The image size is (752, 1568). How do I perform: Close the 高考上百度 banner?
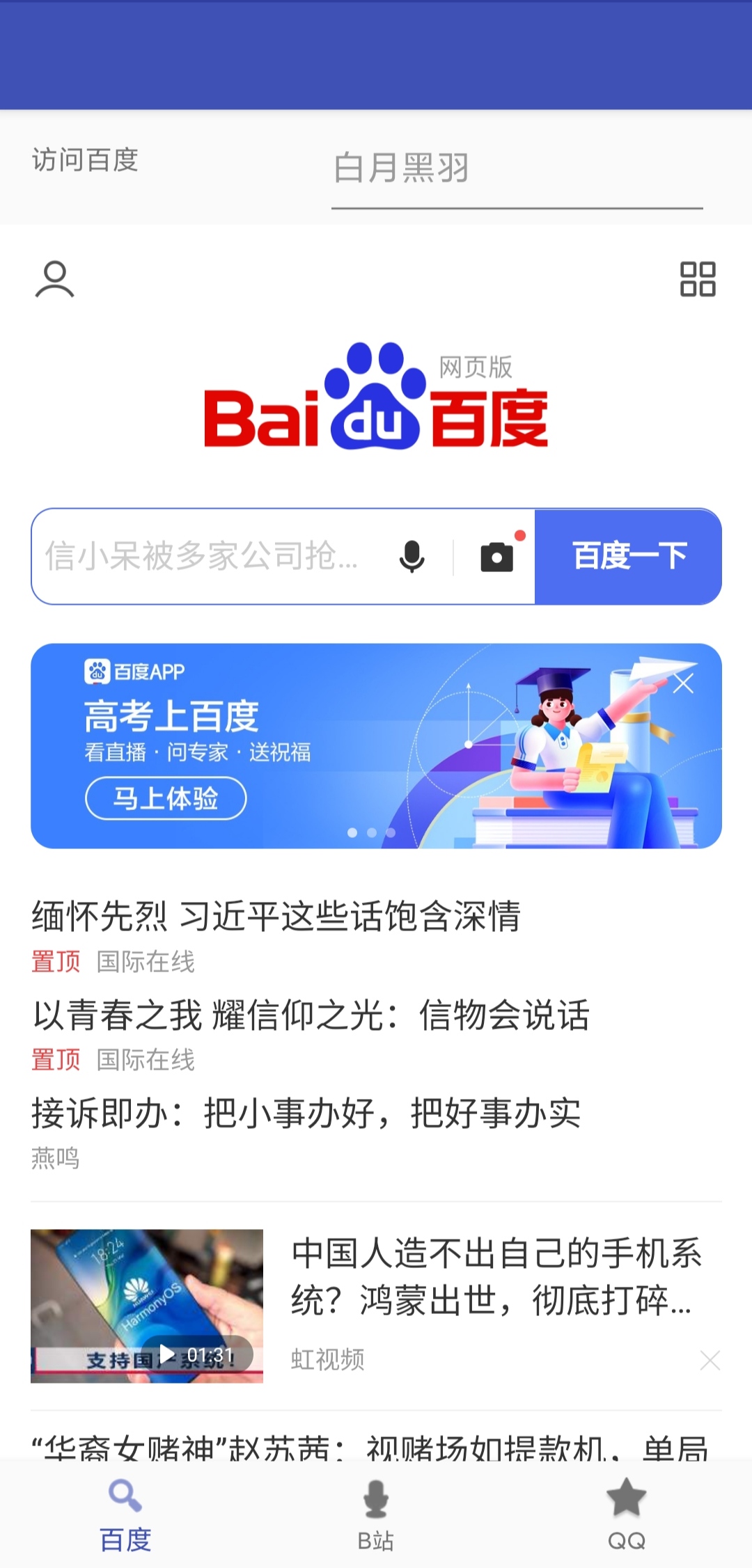682,683
